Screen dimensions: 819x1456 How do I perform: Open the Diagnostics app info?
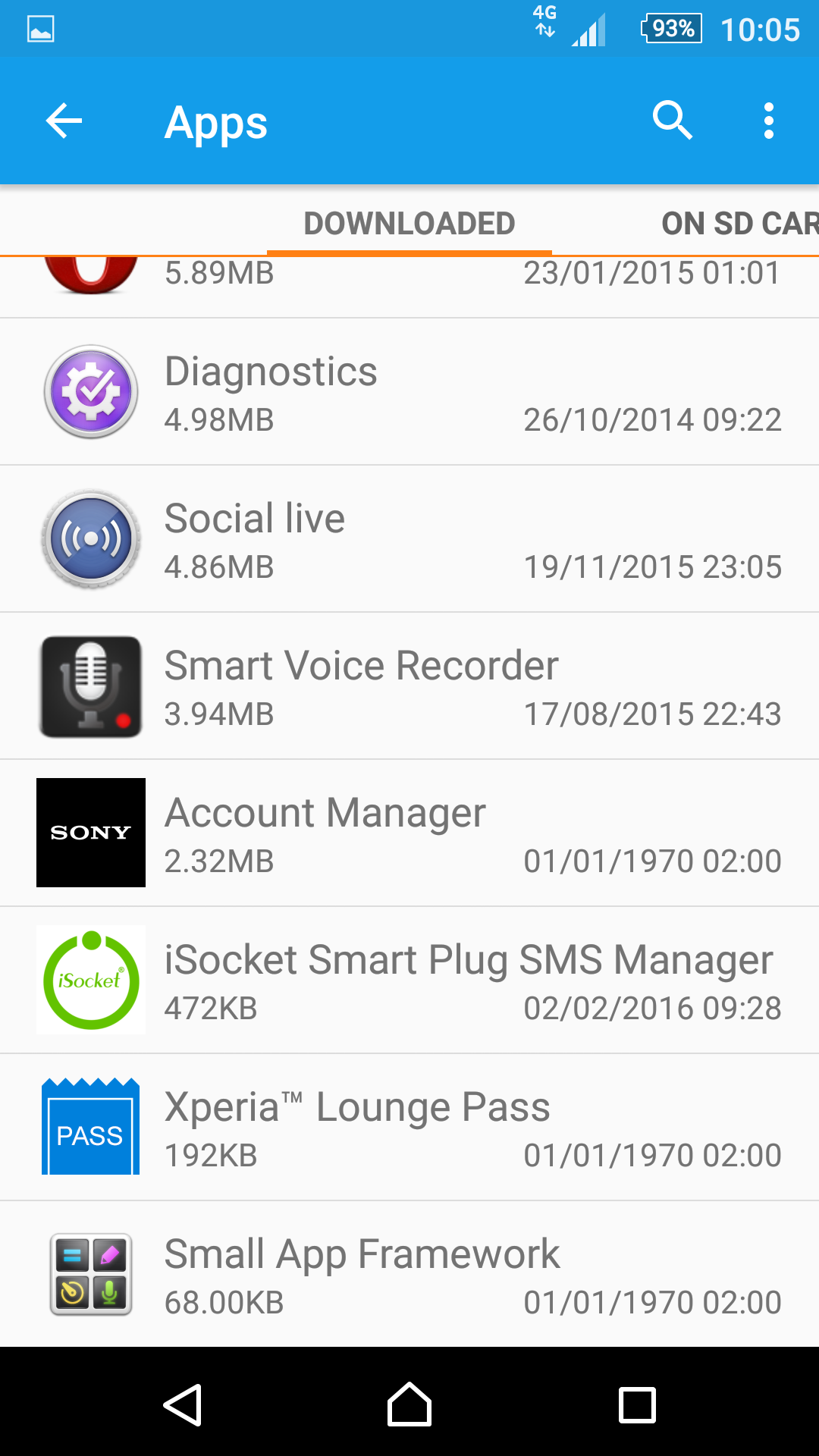[x=409, y=392]
